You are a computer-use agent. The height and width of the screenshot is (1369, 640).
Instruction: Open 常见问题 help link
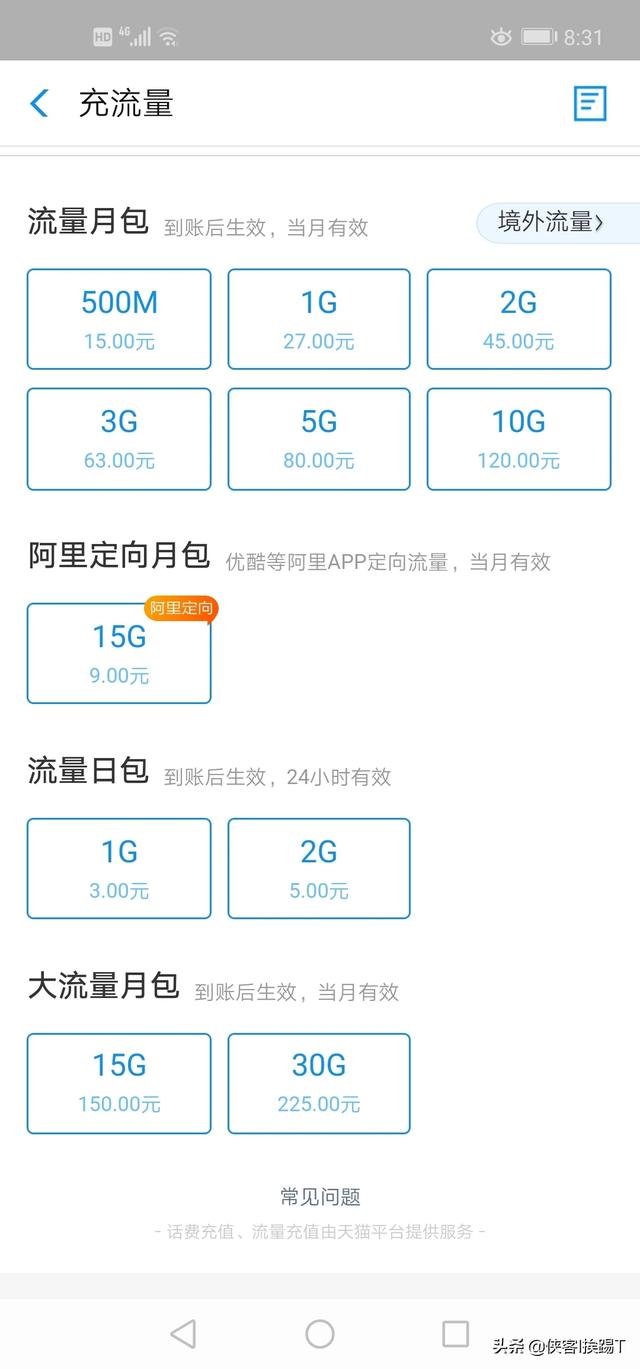(320, 1197)
